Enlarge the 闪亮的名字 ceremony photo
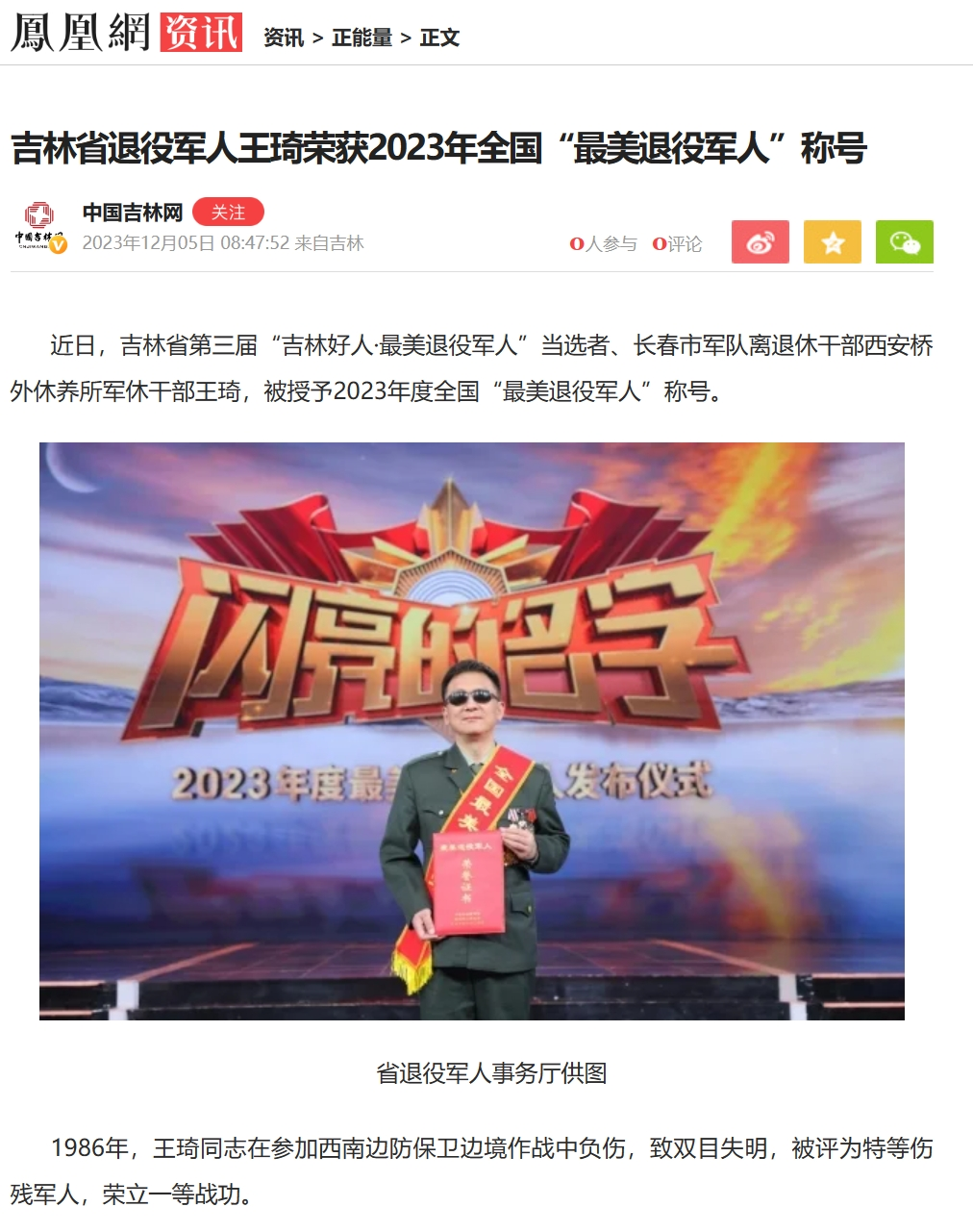 (x=471, y=731)
